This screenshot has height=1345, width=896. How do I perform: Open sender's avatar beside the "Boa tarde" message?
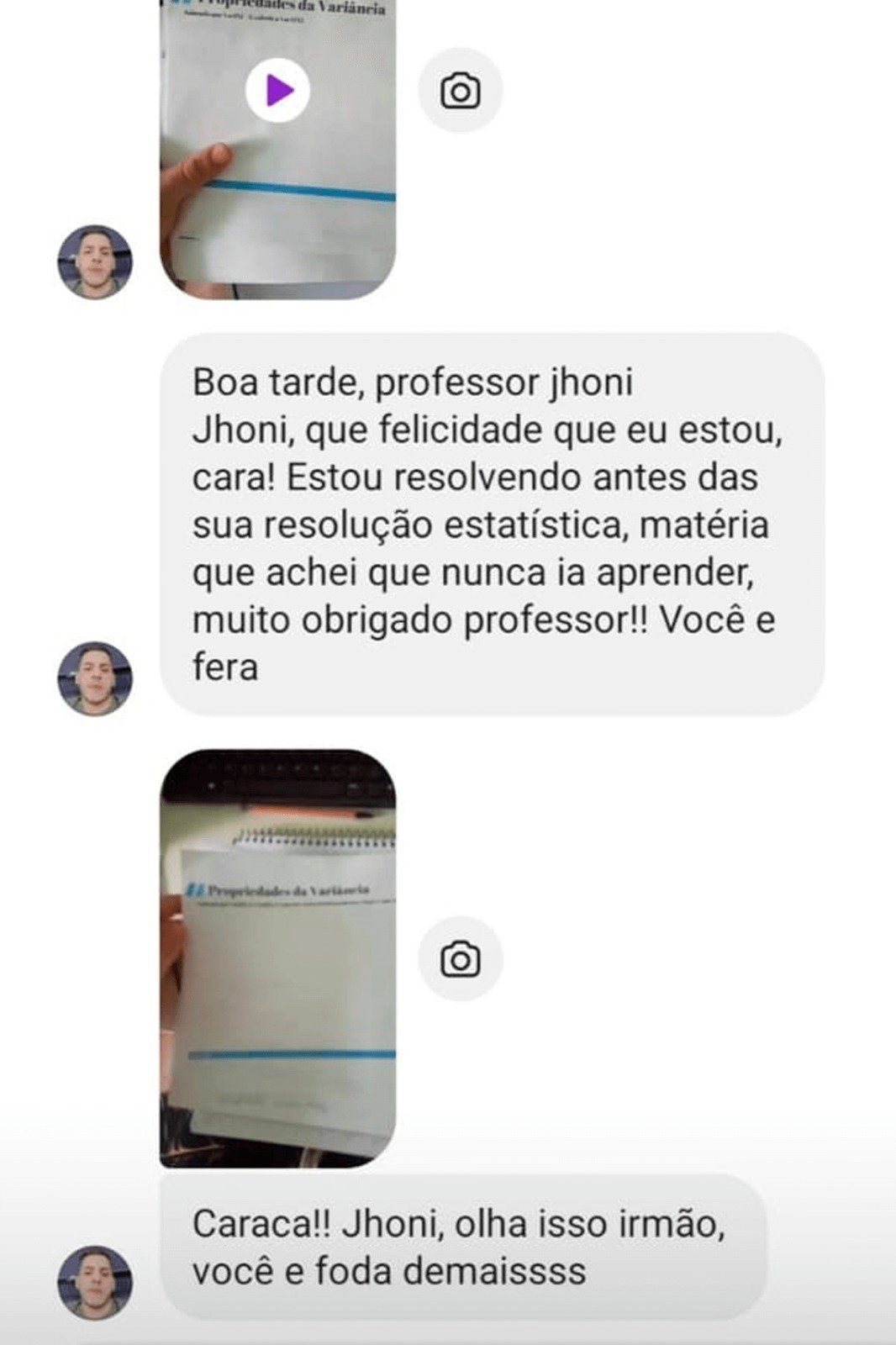95,678
